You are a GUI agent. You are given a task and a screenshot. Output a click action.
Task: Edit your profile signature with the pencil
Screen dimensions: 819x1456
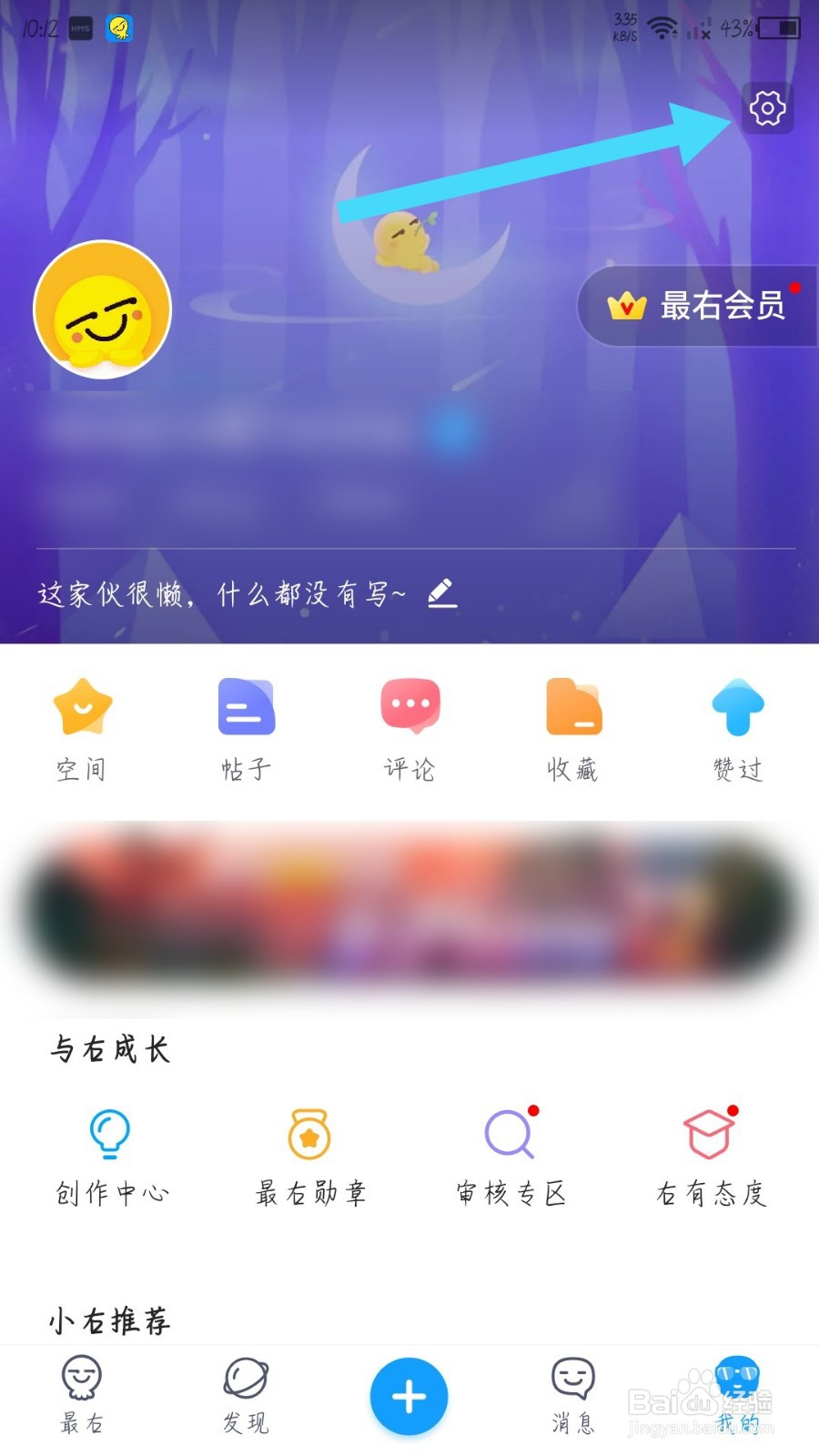point(440,591)
